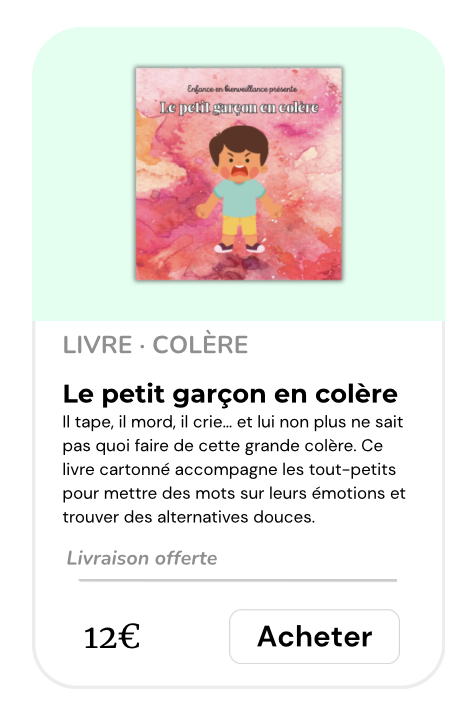Tap the Acheter button
This screenshot has height=704, width=464.
314,636
